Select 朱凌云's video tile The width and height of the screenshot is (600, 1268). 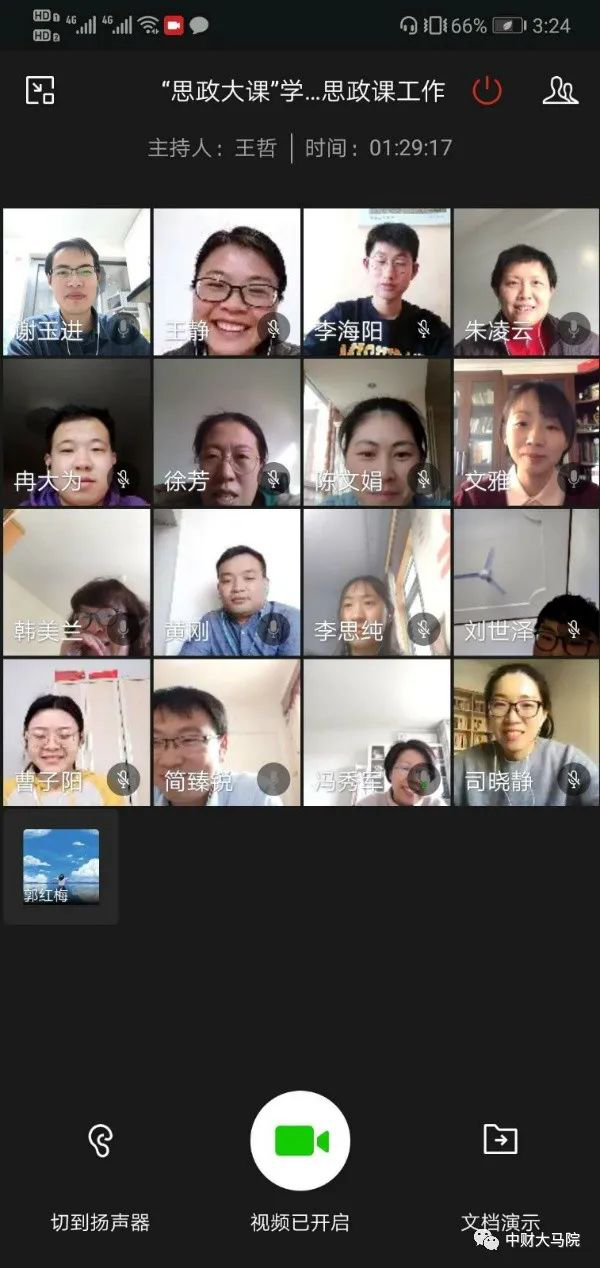tap(526, 282)
